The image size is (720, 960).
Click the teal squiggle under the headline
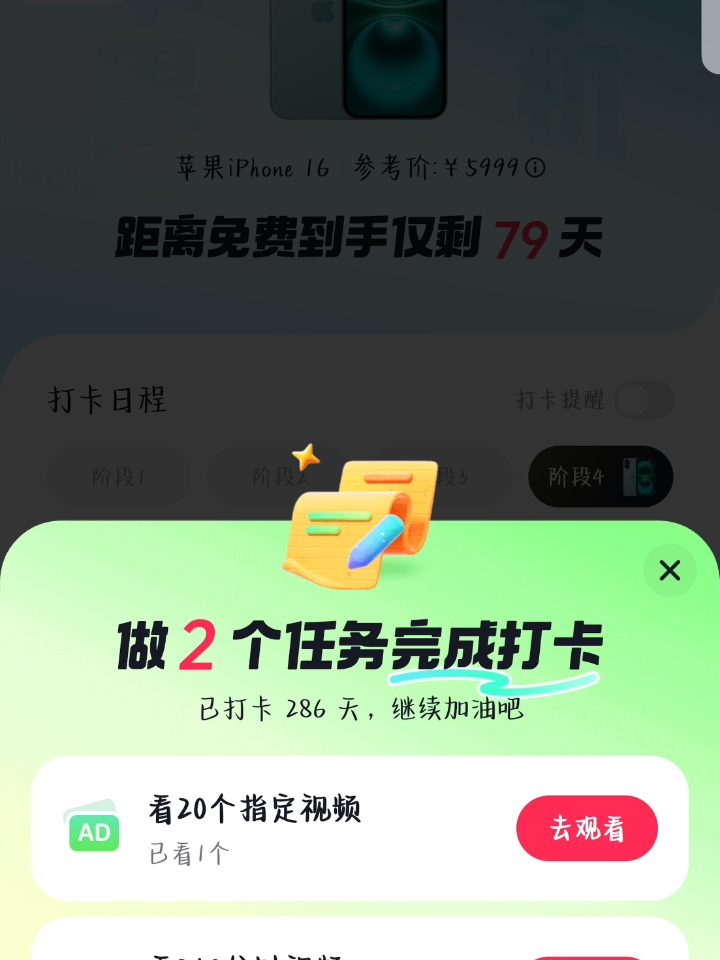coord(495,680)
